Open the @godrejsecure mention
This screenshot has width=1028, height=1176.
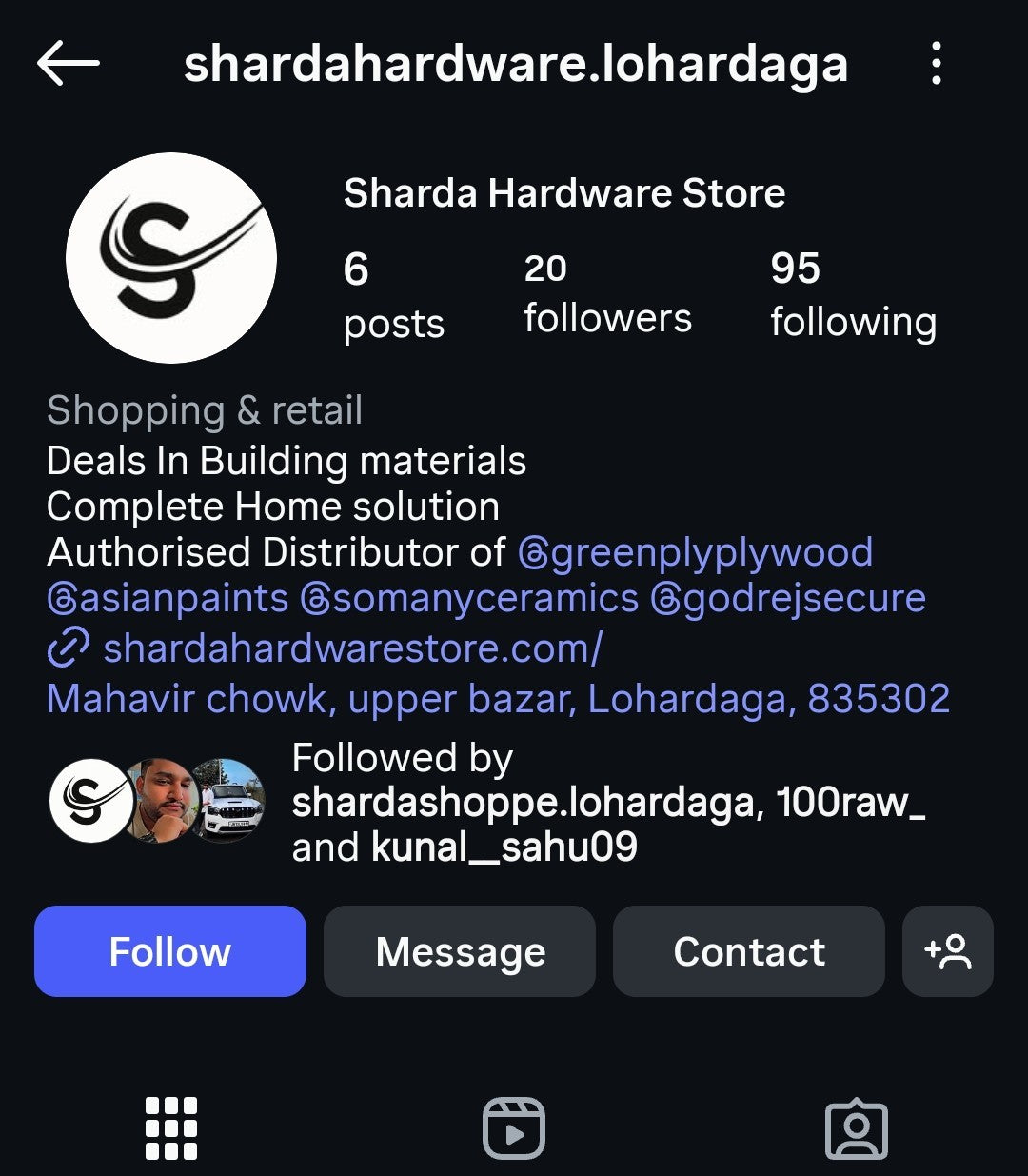(787, 599)
